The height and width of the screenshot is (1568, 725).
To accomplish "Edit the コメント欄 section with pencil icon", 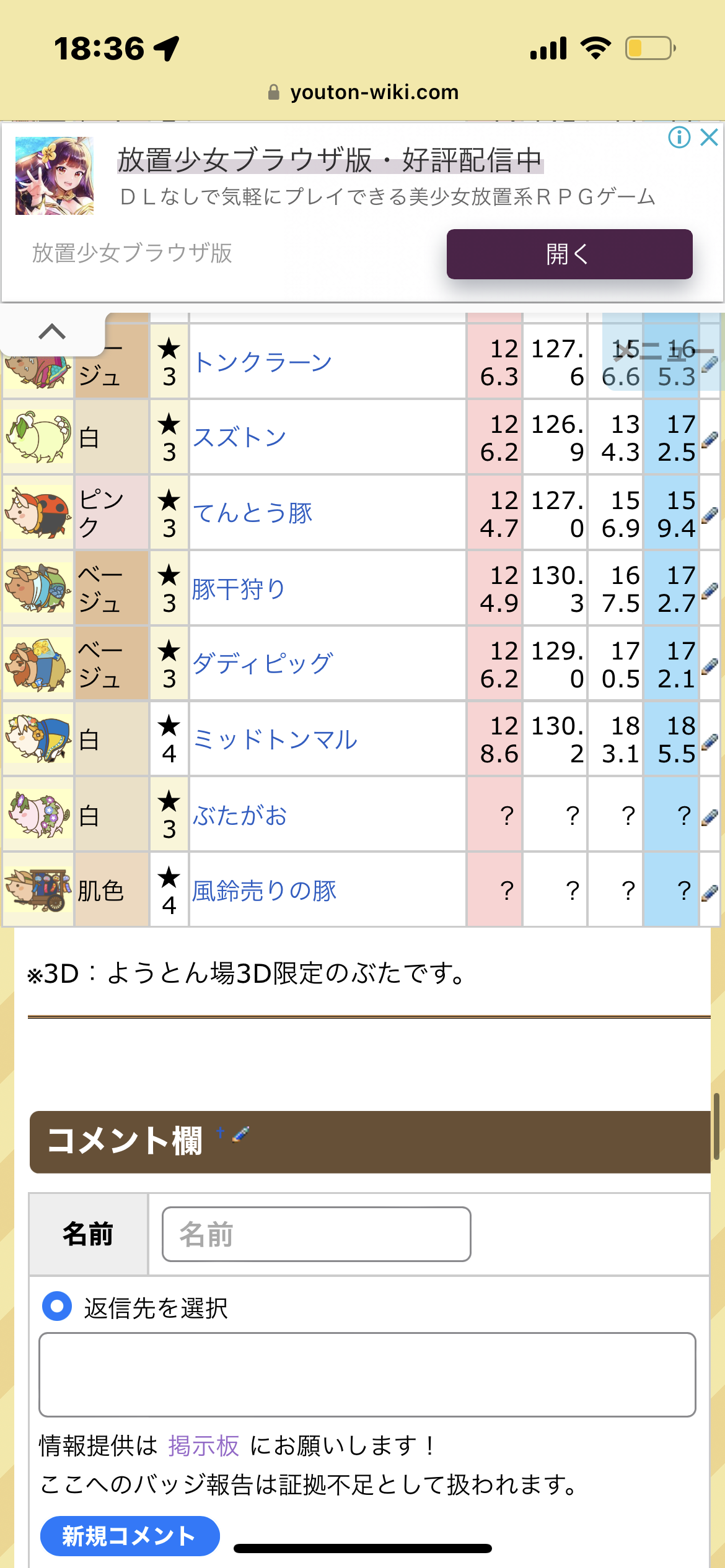I will (x=240, y=1134).
